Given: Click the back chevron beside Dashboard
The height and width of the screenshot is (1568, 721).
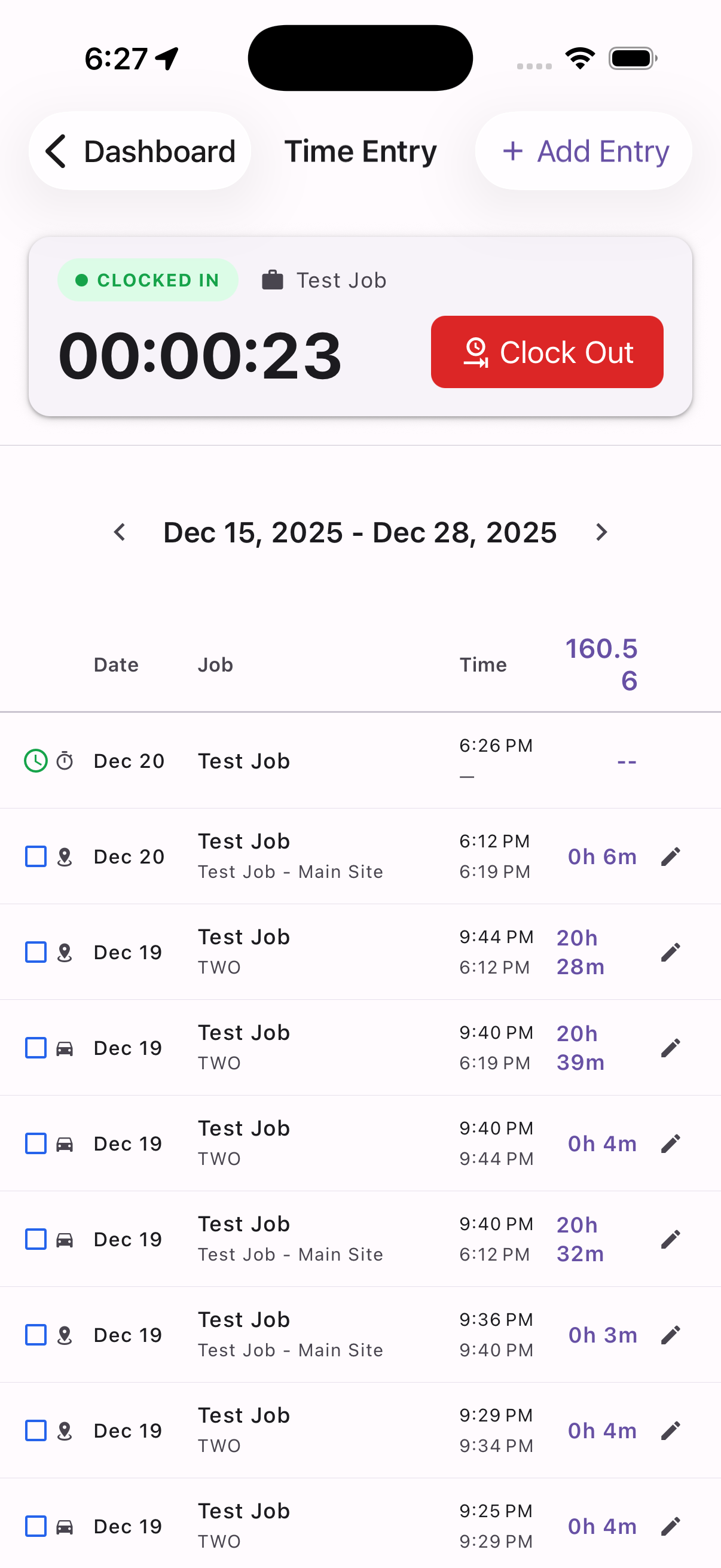Looking at the screenshot, I should (x=56, y=151).
